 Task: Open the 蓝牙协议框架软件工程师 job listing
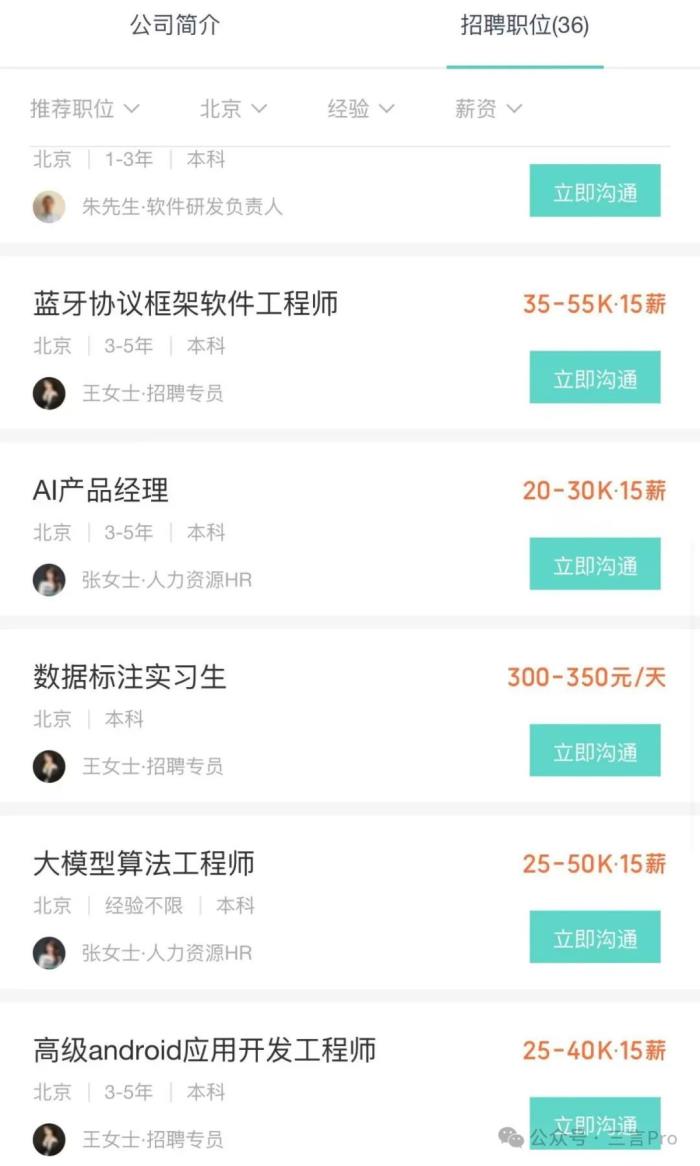[x=185, y=303]
